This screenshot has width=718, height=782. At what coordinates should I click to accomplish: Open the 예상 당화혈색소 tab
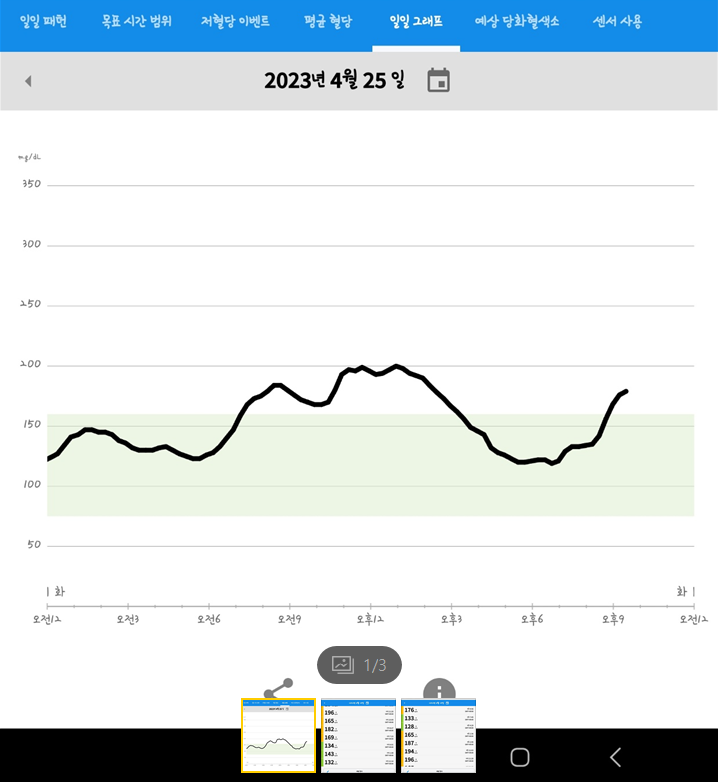click(517, 21)
